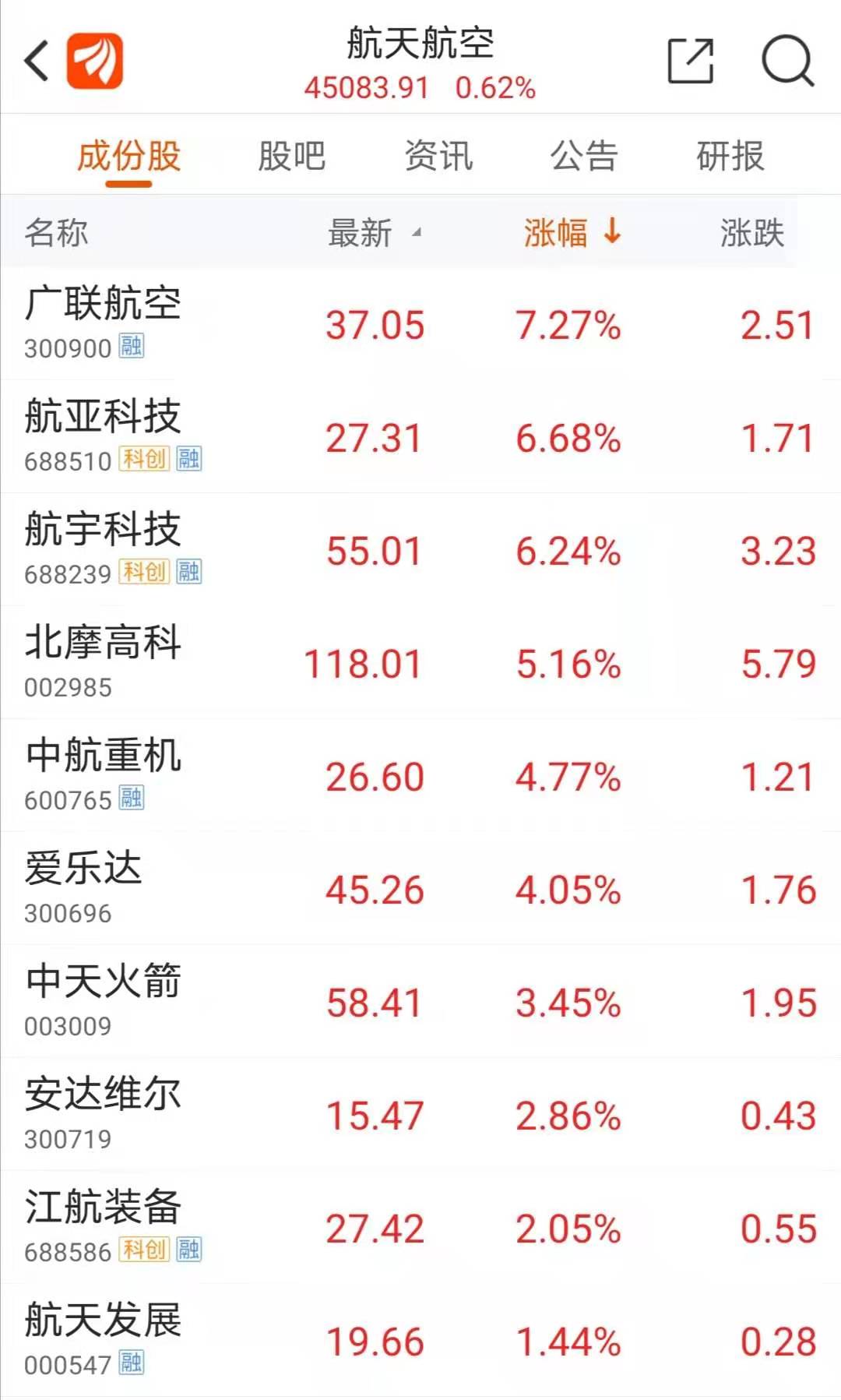Open 江航装备 stock row
The image size is (841, 1400).
coord(420,1228)
